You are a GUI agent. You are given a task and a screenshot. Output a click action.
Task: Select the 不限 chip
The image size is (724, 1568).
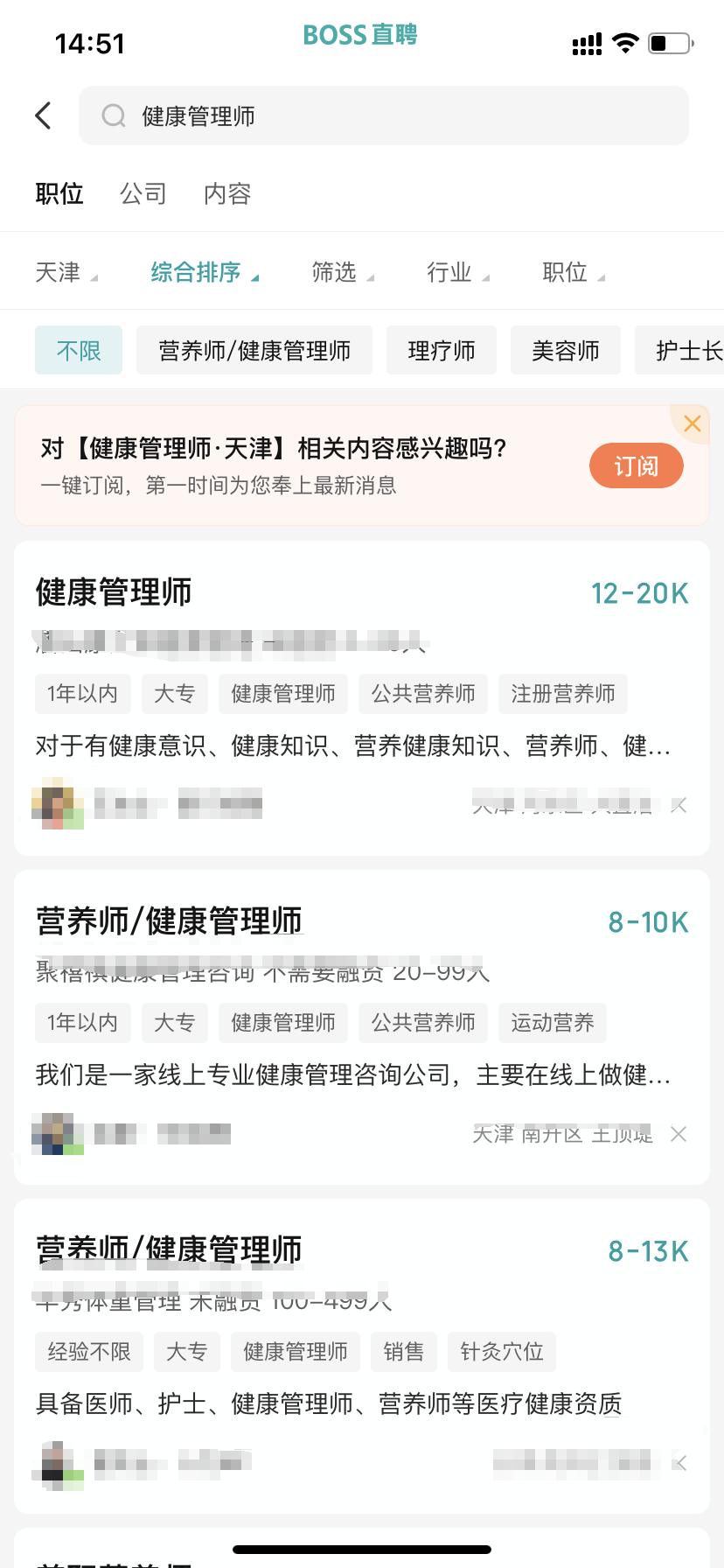click(x=79, y=351)
